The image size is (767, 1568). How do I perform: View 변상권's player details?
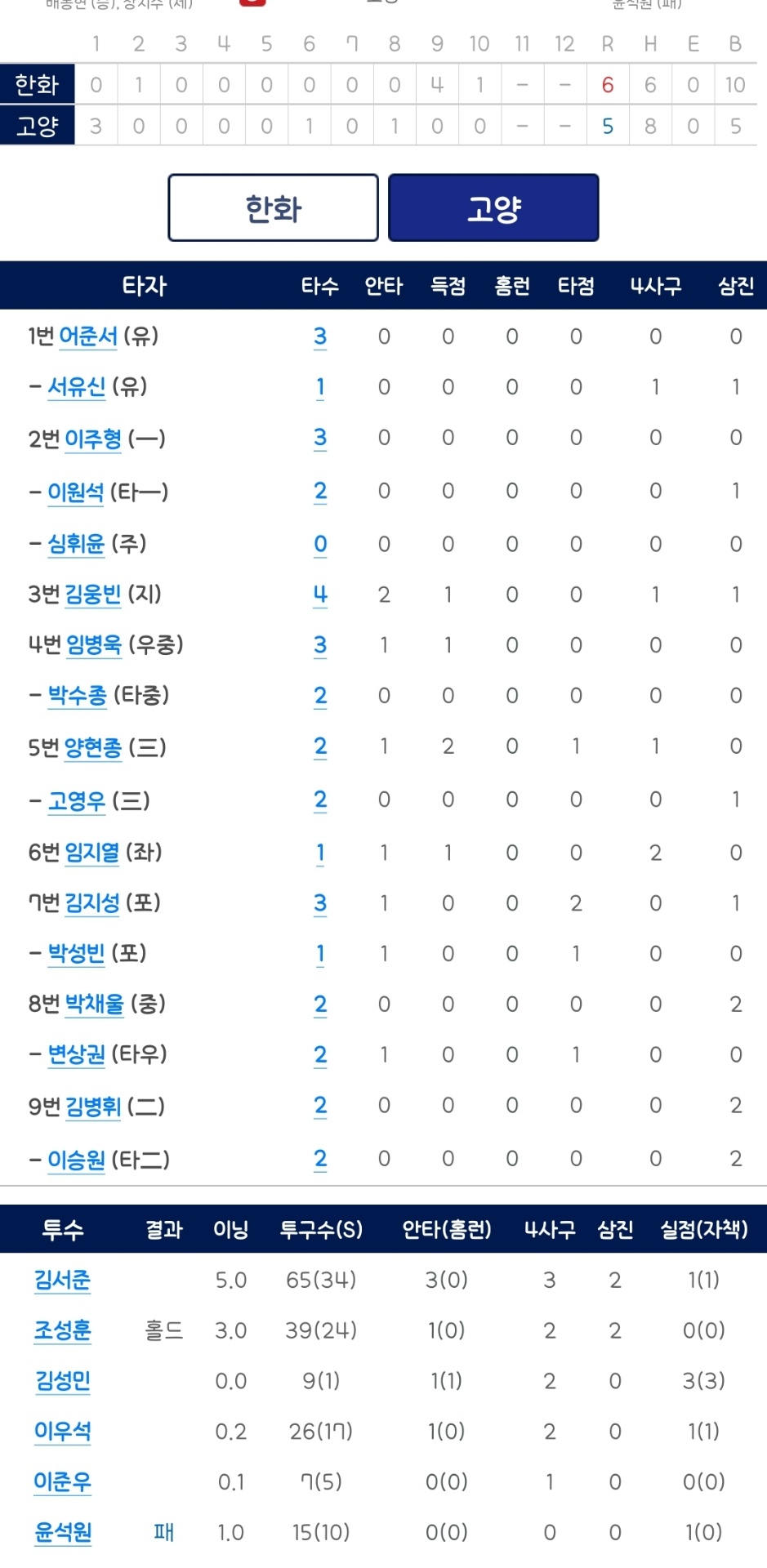[x=76, y=1055]
